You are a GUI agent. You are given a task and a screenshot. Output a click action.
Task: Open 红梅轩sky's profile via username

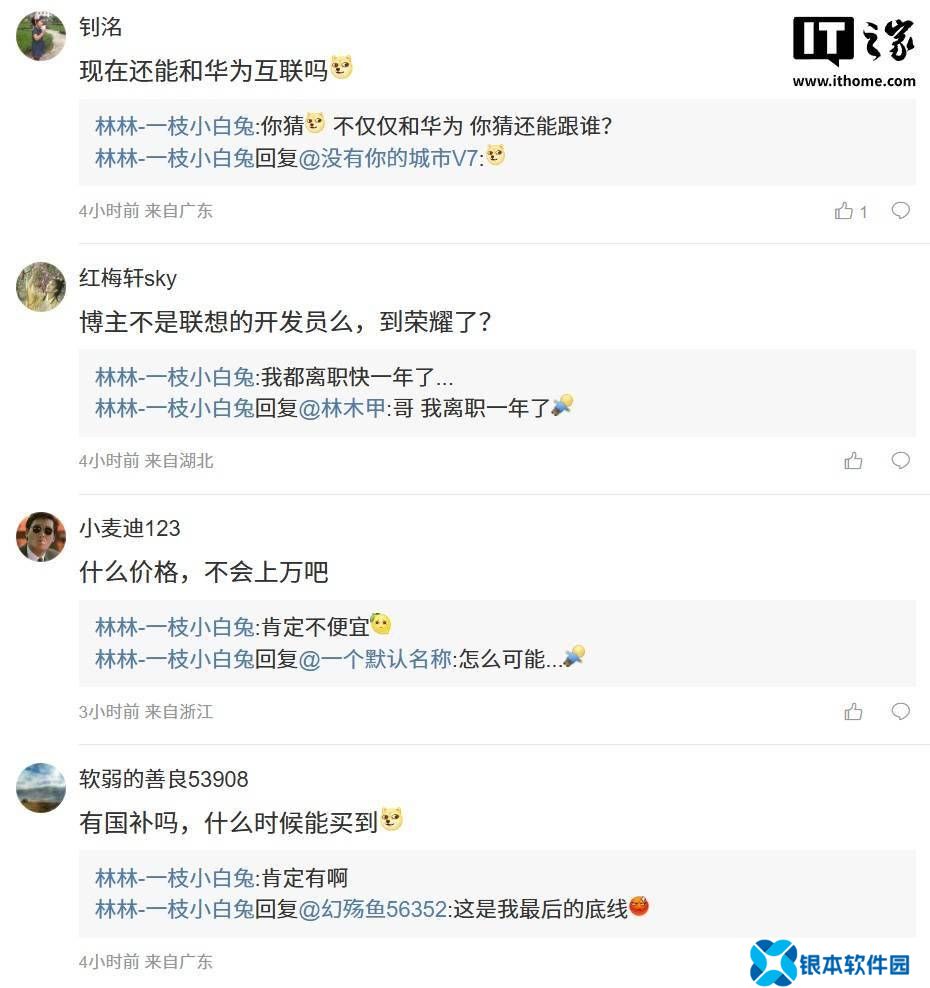128,278
